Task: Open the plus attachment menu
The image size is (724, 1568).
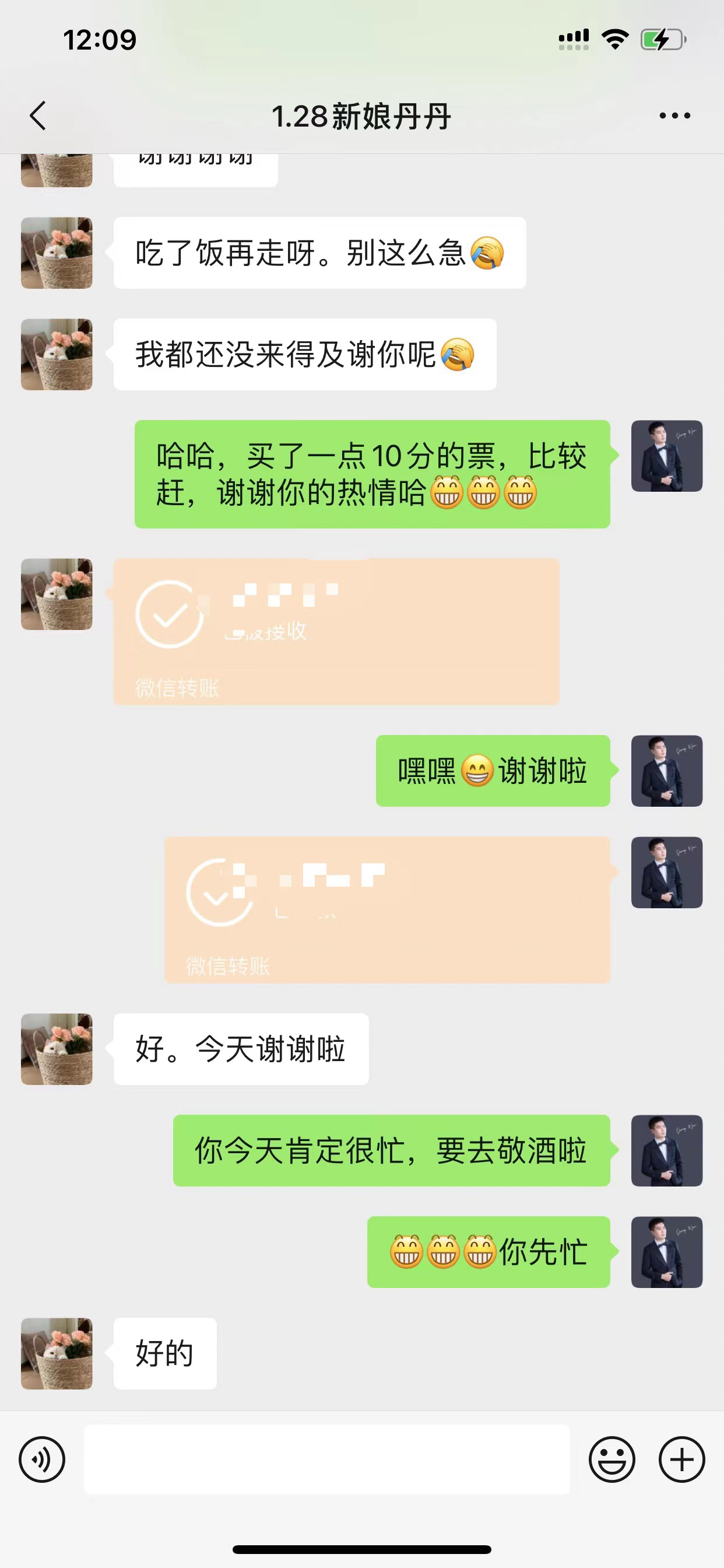Action: [681, 1459]
